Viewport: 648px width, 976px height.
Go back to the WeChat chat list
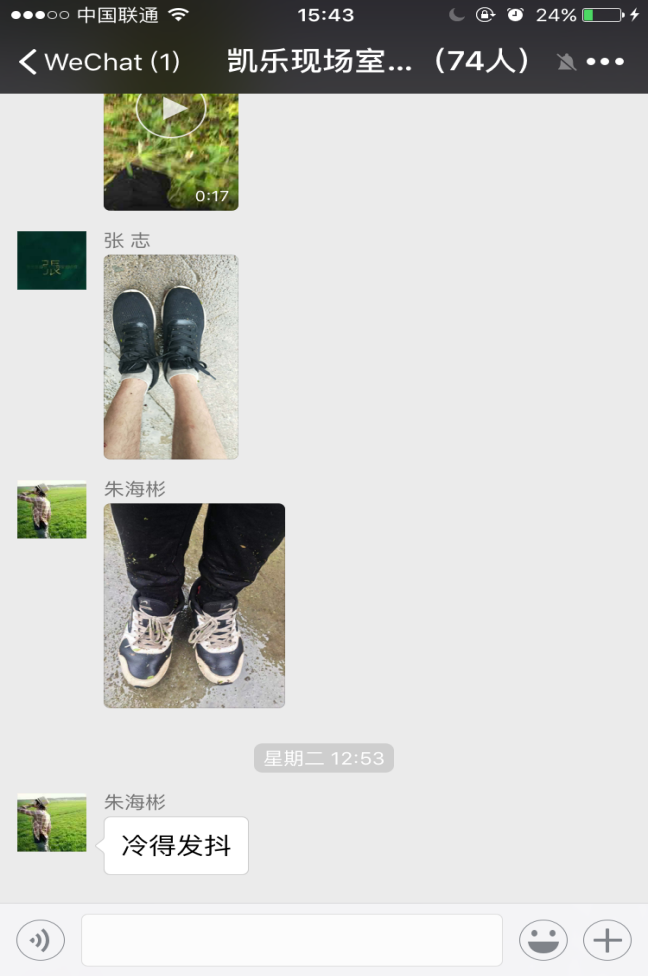pyautogui.click(x=97, y=62)
